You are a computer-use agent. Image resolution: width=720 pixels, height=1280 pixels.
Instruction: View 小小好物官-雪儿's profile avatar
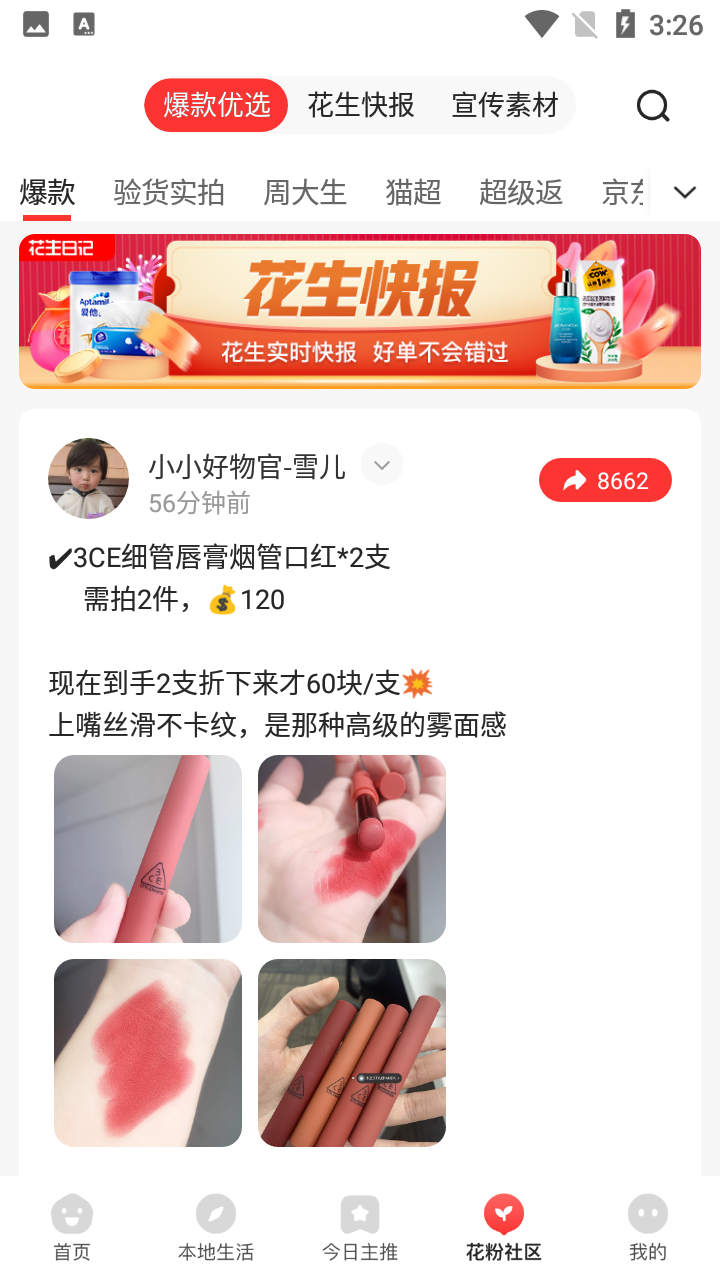tap(88, 478)
